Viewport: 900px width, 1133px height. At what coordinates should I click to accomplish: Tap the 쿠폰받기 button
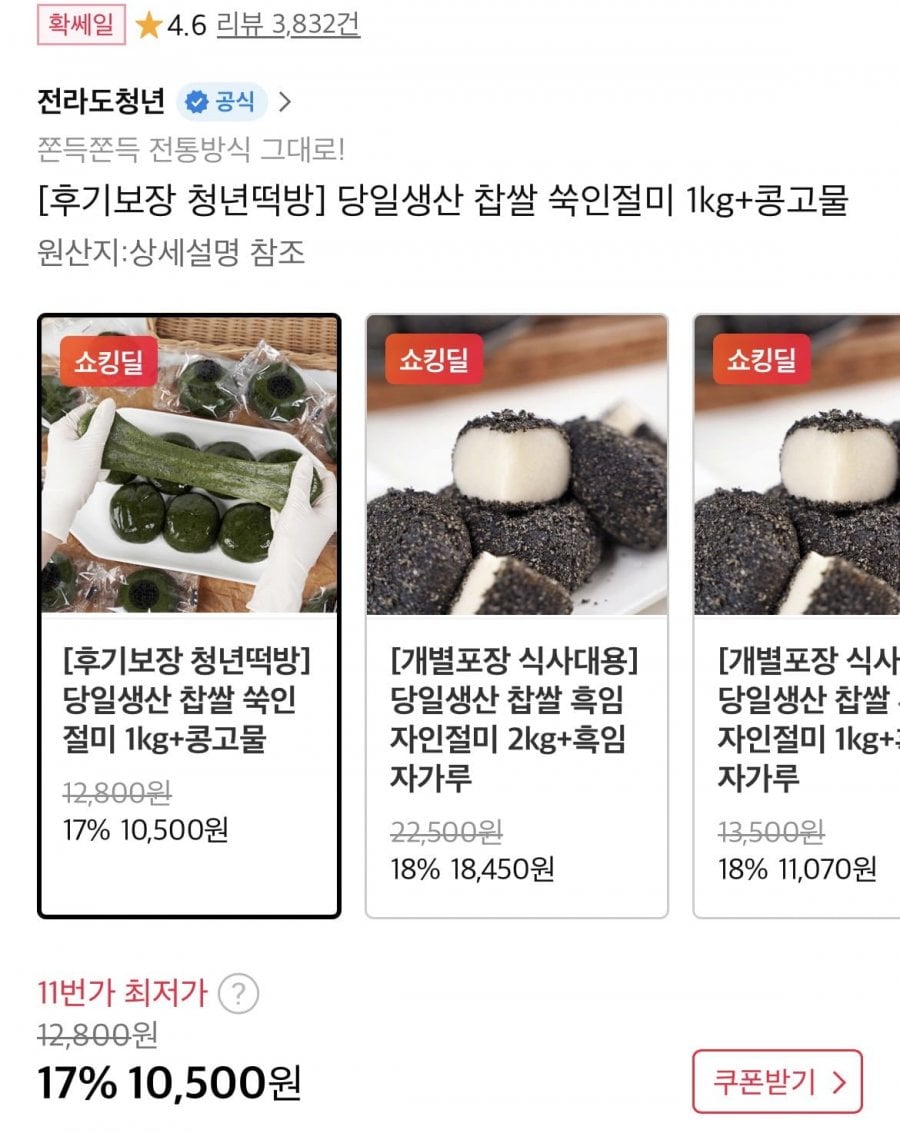click(x=777, y=1082)
